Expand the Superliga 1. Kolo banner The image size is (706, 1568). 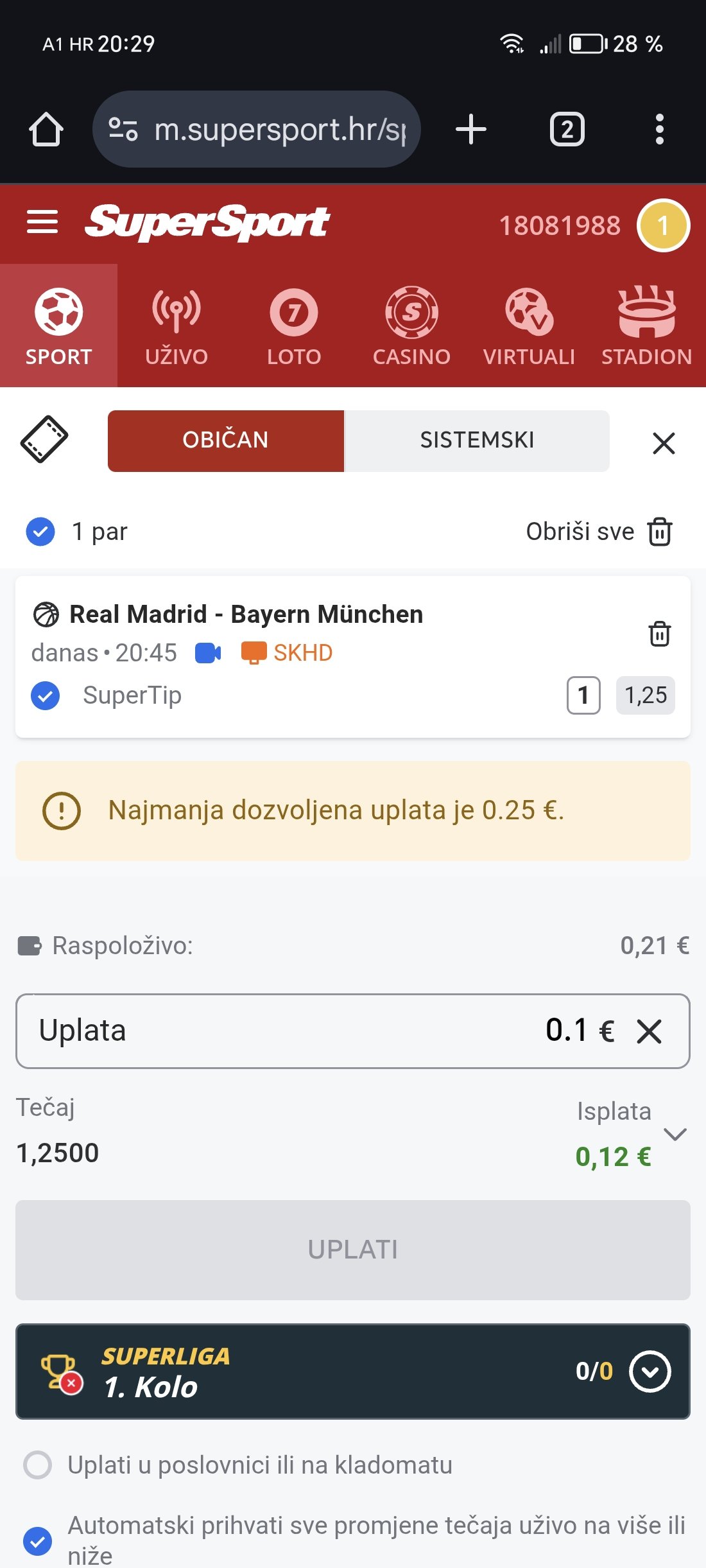click(650, 1372)
